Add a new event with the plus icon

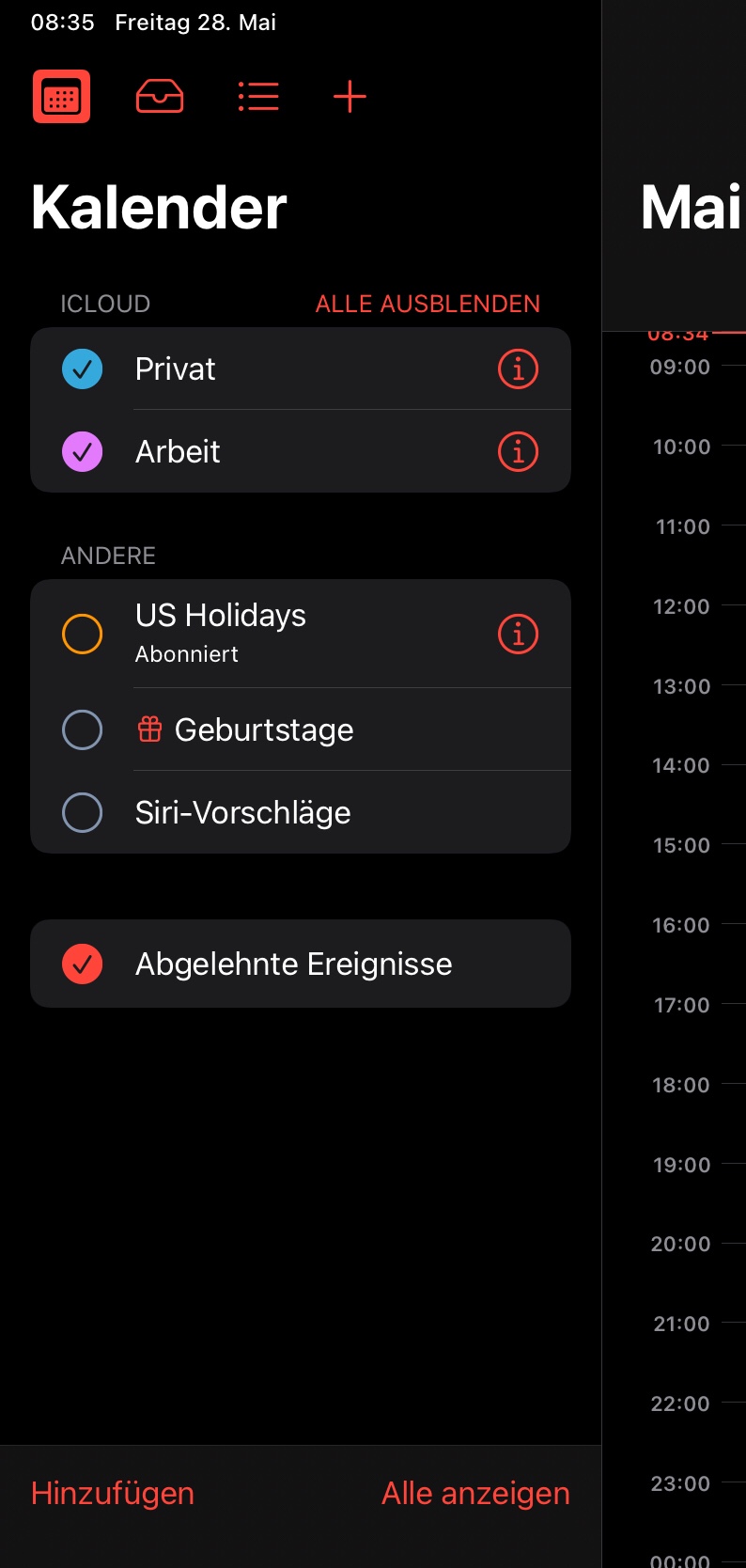[x=350, y=97]
